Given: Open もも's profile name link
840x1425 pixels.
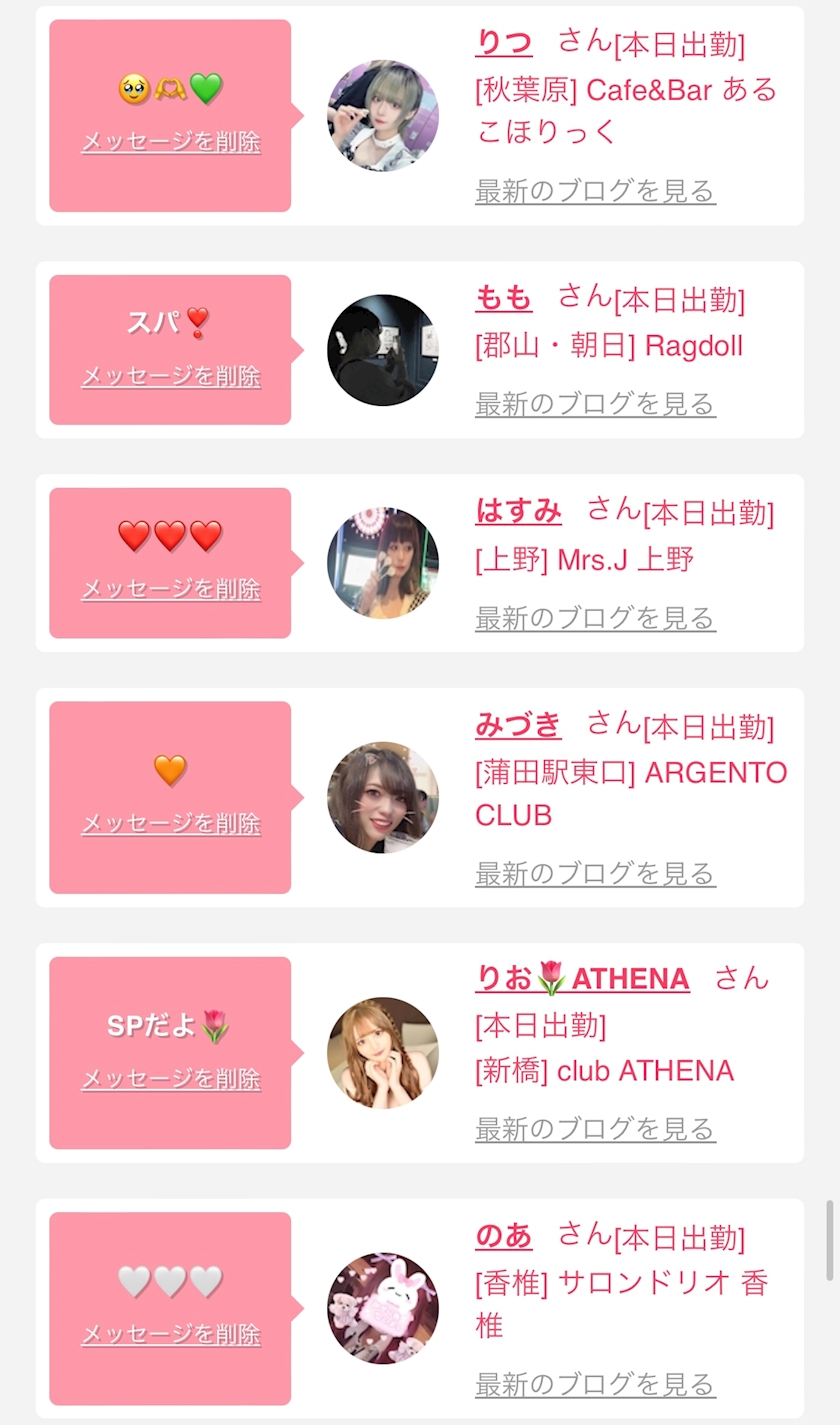Looking at the screenshot, I should click(503, 297).
